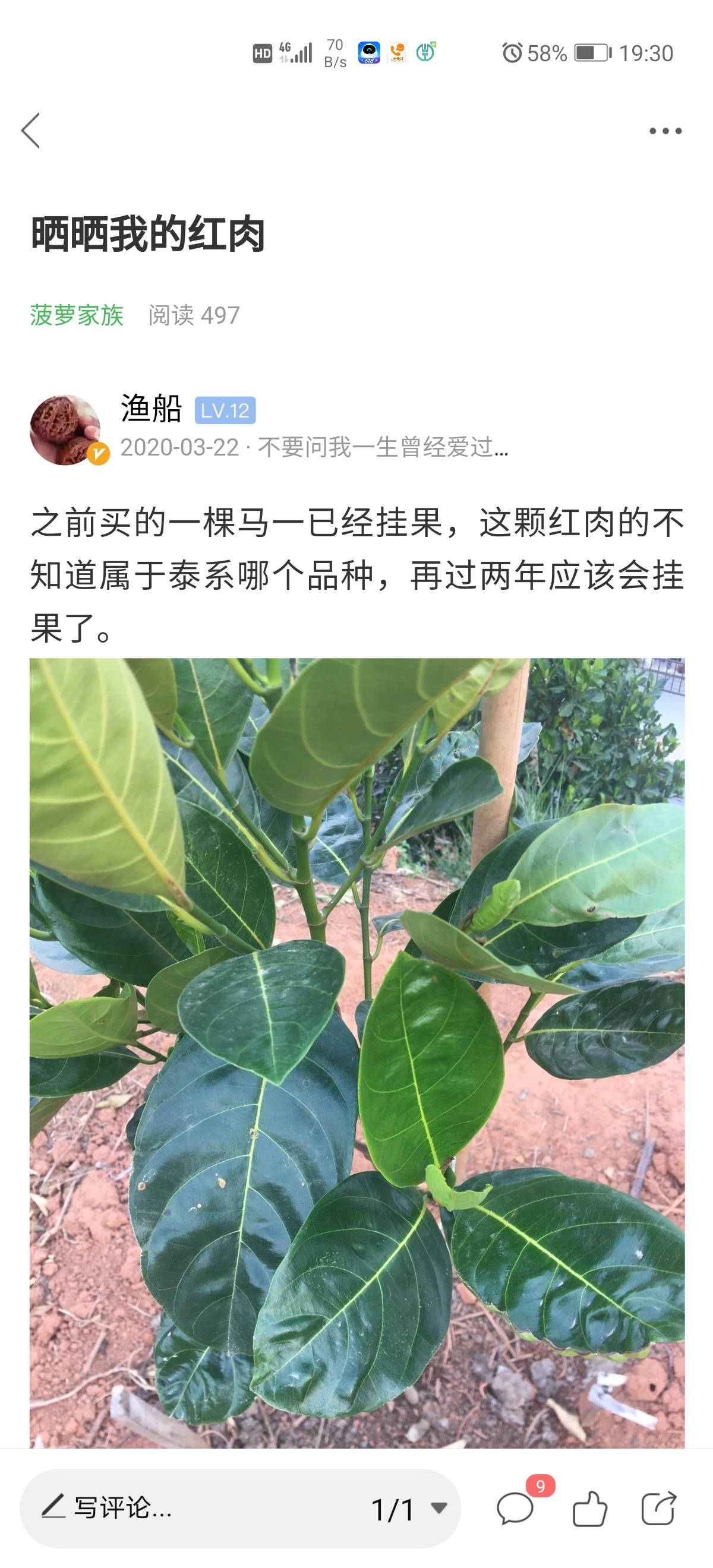Share this post
This screenshot has width=713, height=1568.
(x=659, y=1509)
